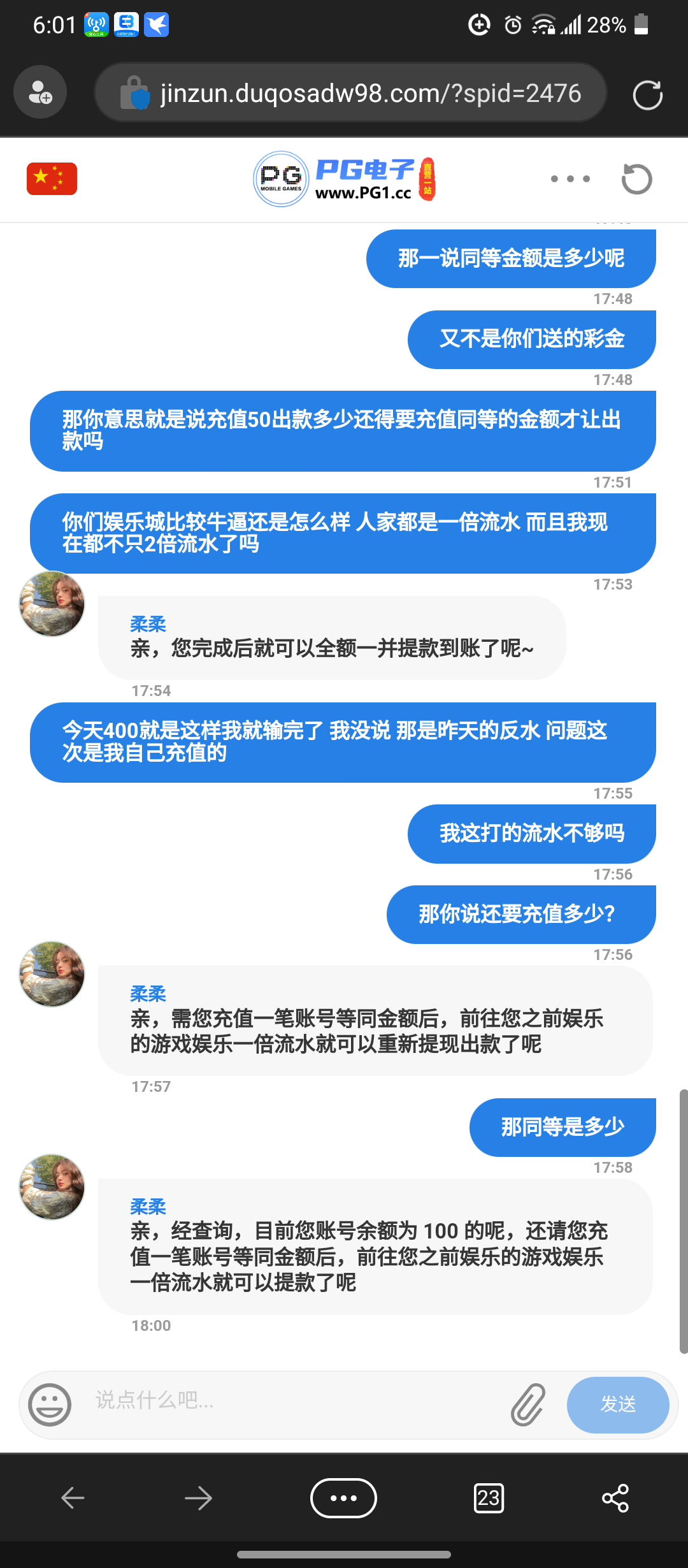688x1568 pixels.
Task: Open the three-dot overflow menu near the logo
Action: tap(569, 179)
